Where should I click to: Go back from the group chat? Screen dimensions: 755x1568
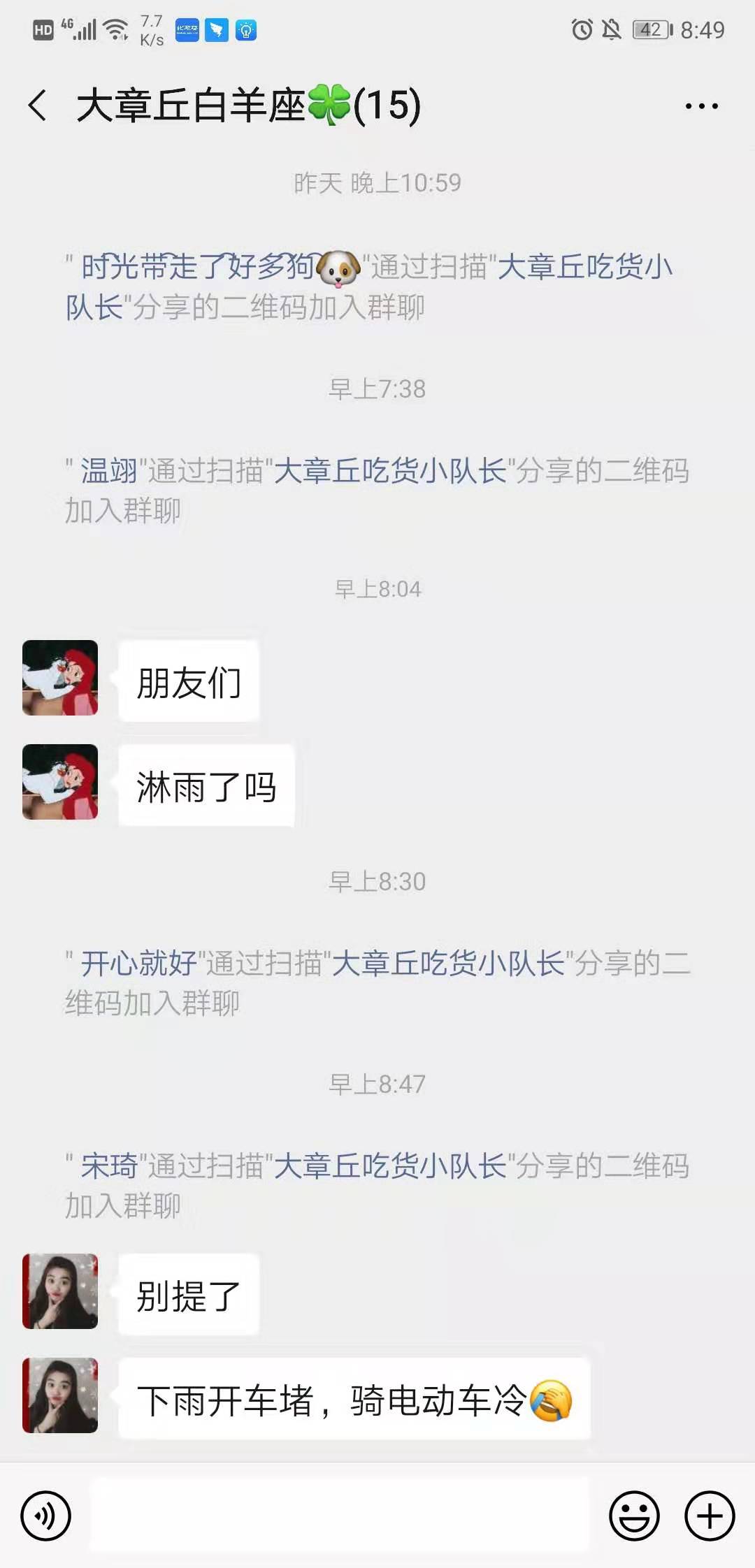click(38, 106)
